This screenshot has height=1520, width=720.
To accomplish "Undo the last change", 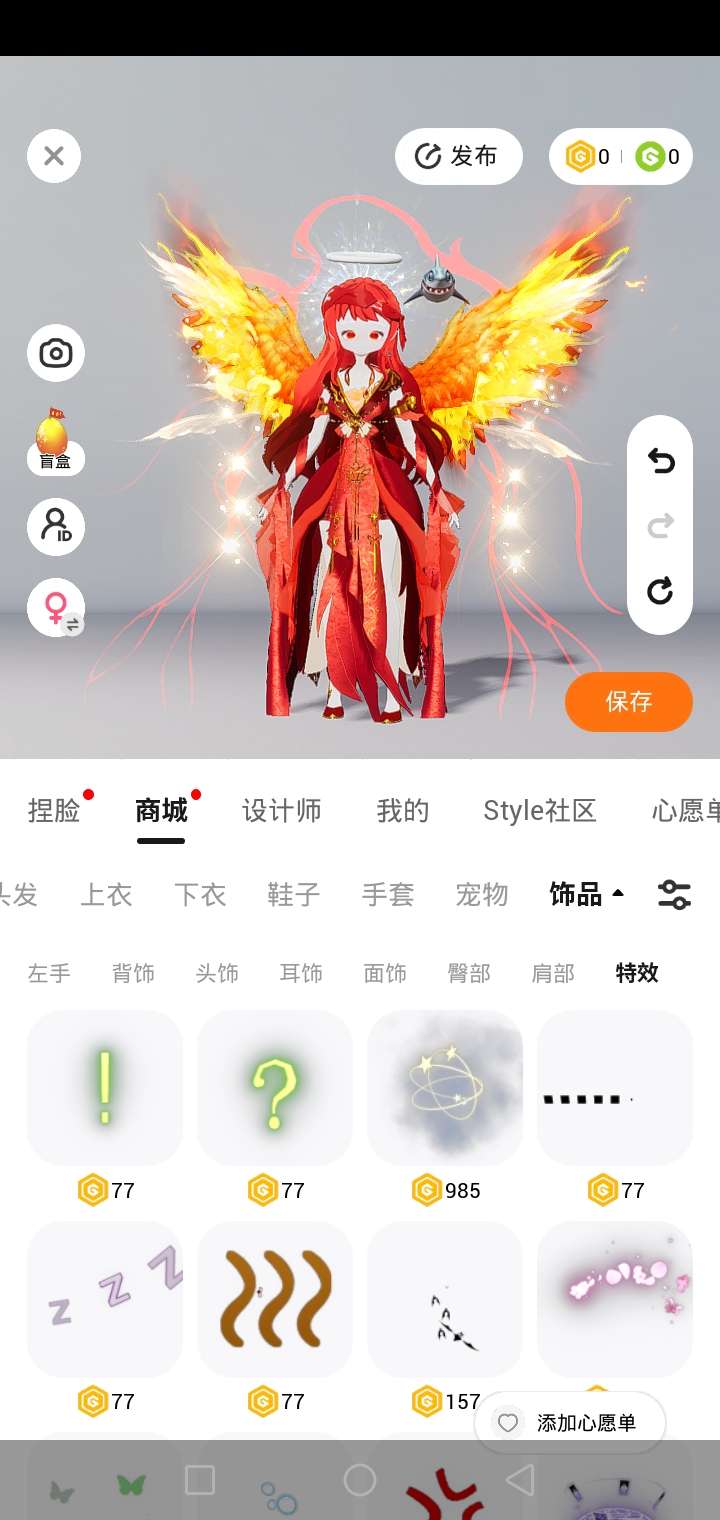I will point(660,460).
